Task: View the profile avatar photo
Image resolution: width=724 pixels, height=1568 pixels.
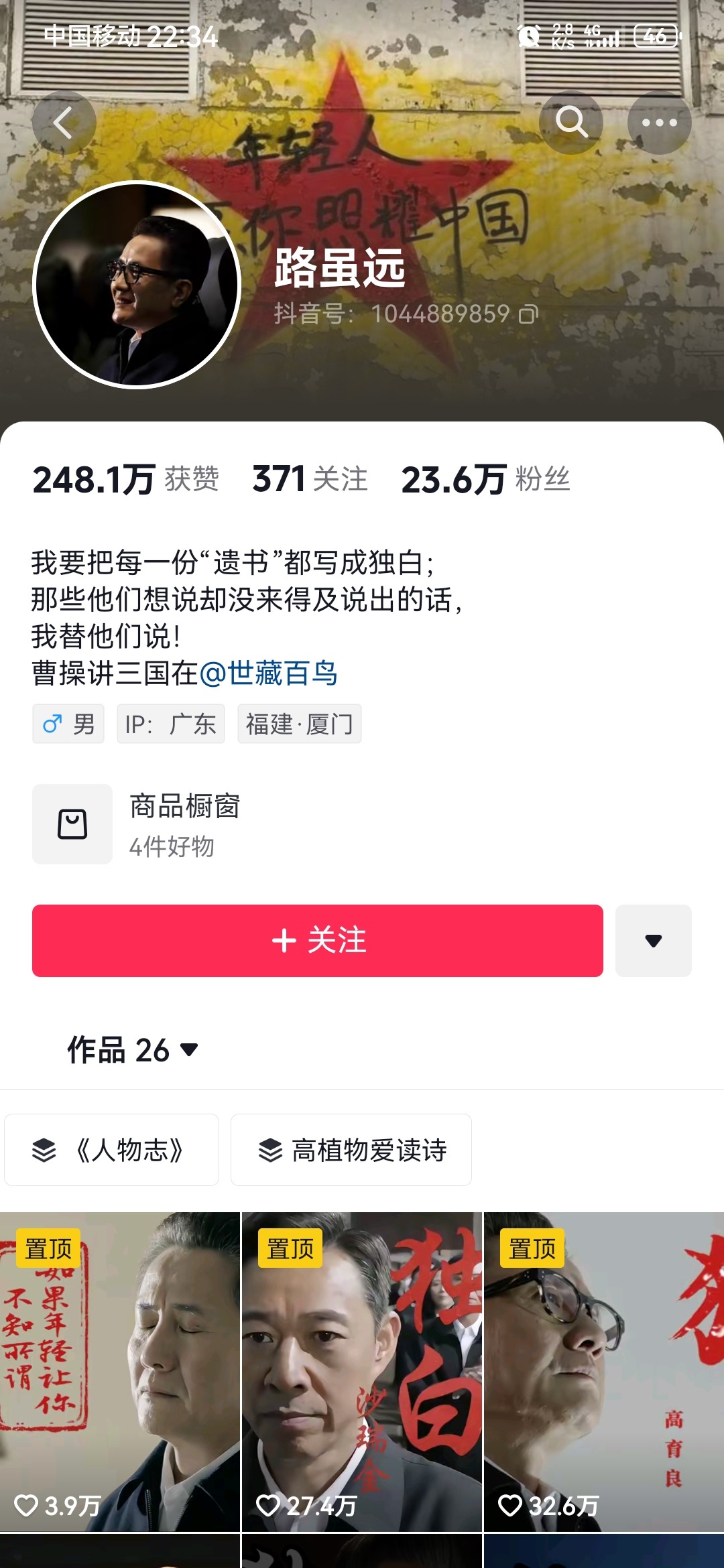Action: click(137, 285)
